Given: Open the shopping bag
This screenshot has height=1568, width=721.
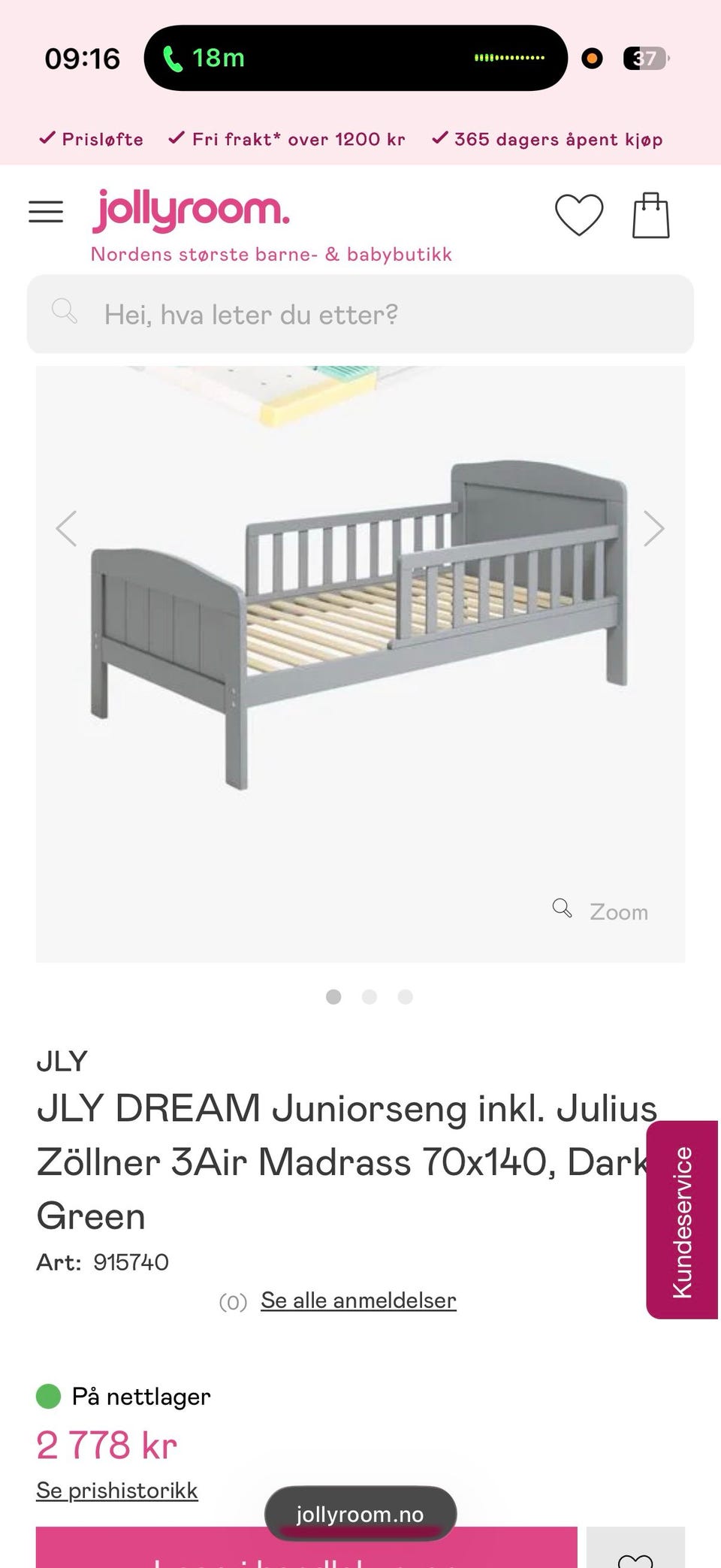Looking at the screenshot, I should point(651,215).
